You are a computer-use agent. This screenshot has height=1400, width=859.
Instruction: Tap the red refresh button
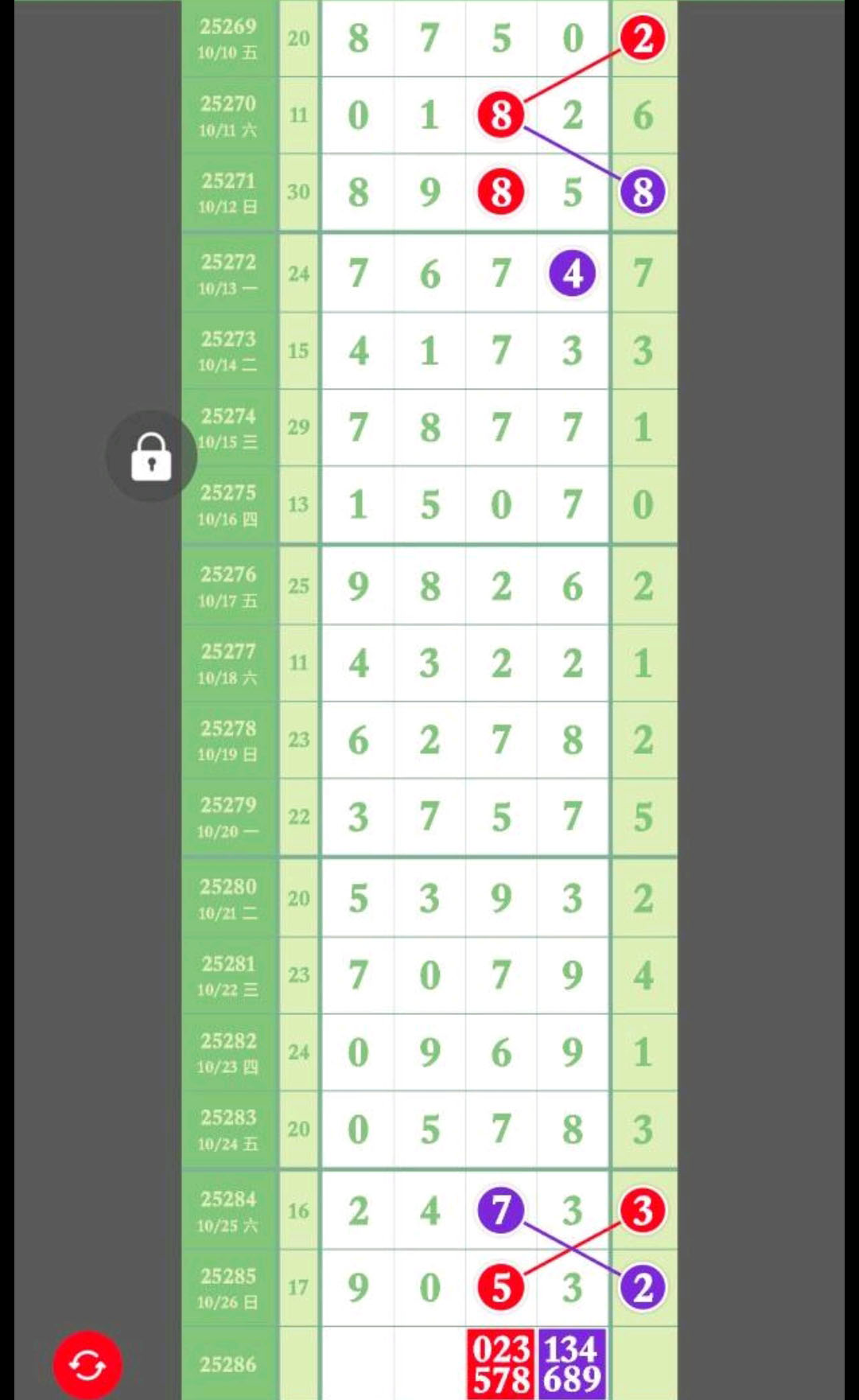(x=87, y=1365)
